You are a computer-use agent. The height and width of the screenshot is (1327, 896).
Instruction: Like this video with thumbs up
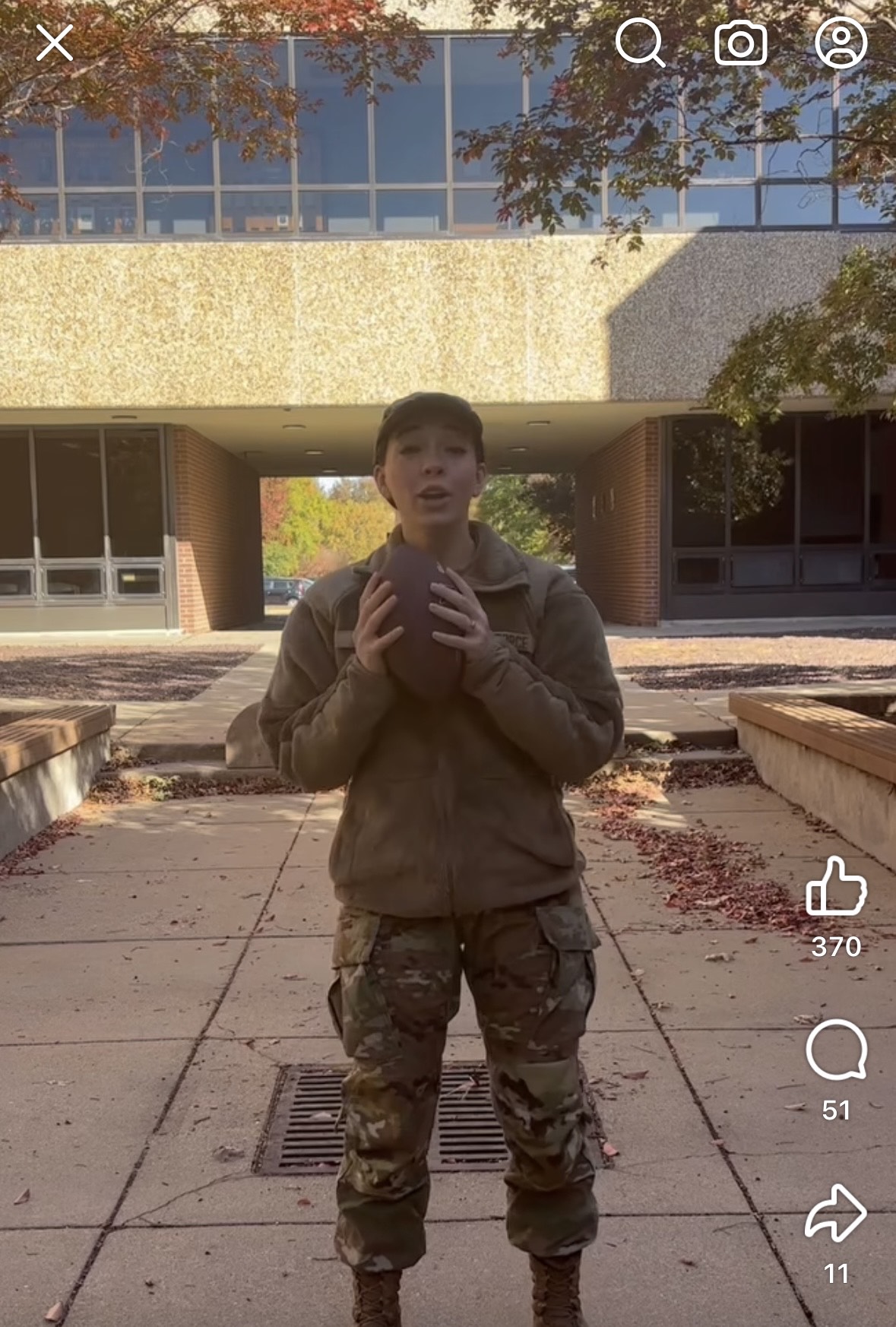836,886
